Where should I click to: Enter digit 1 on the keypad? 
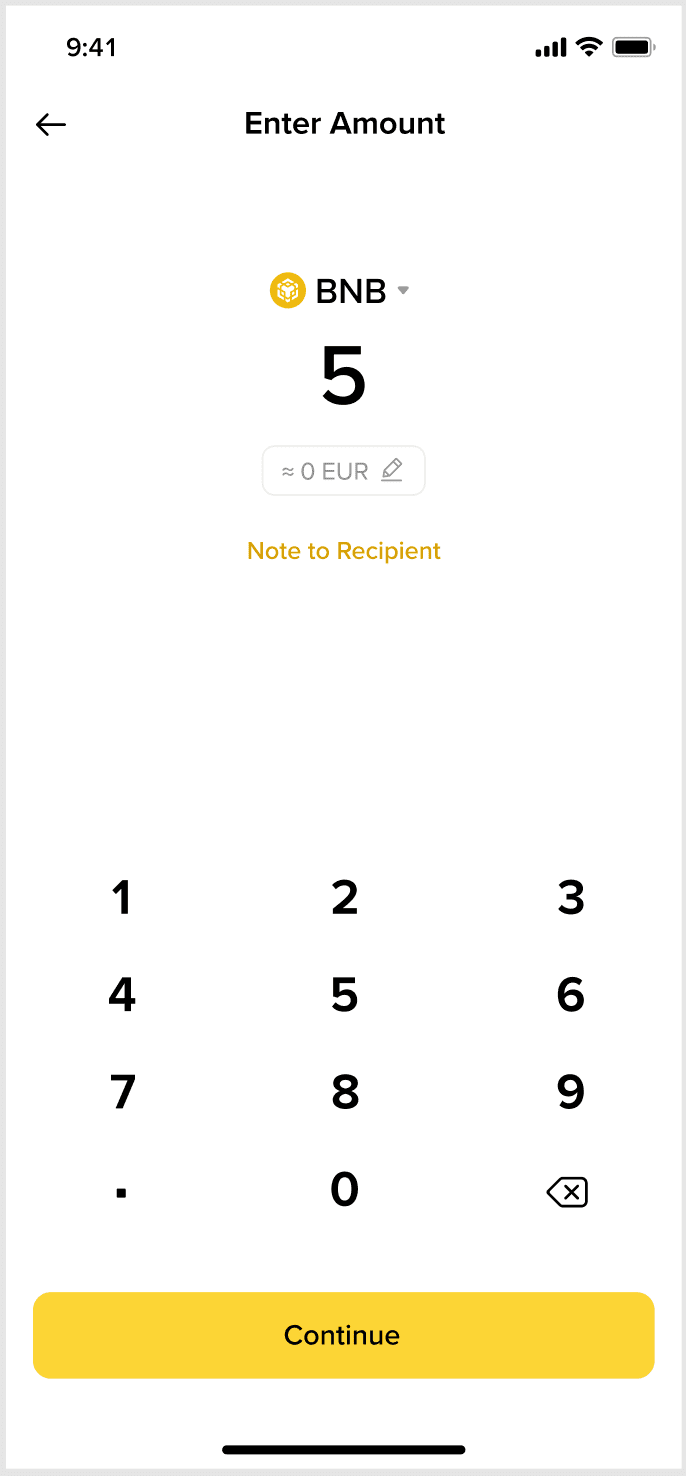121,897
